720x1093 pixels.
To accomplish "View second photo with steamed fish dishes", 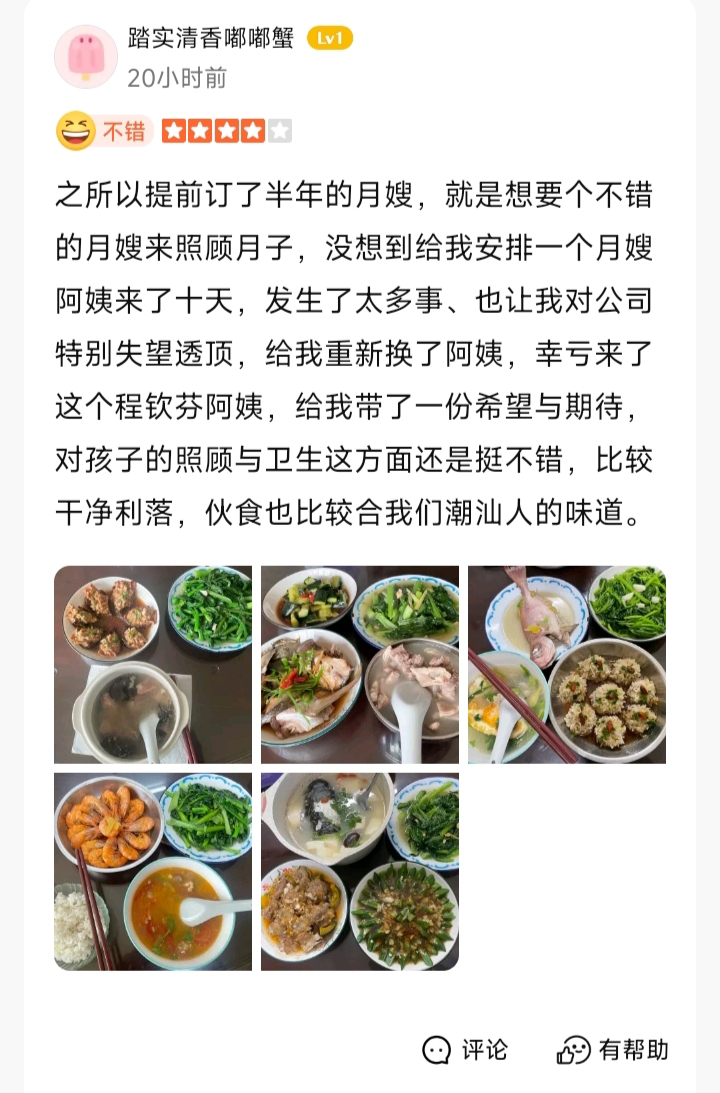I will [x=360, y=665].
